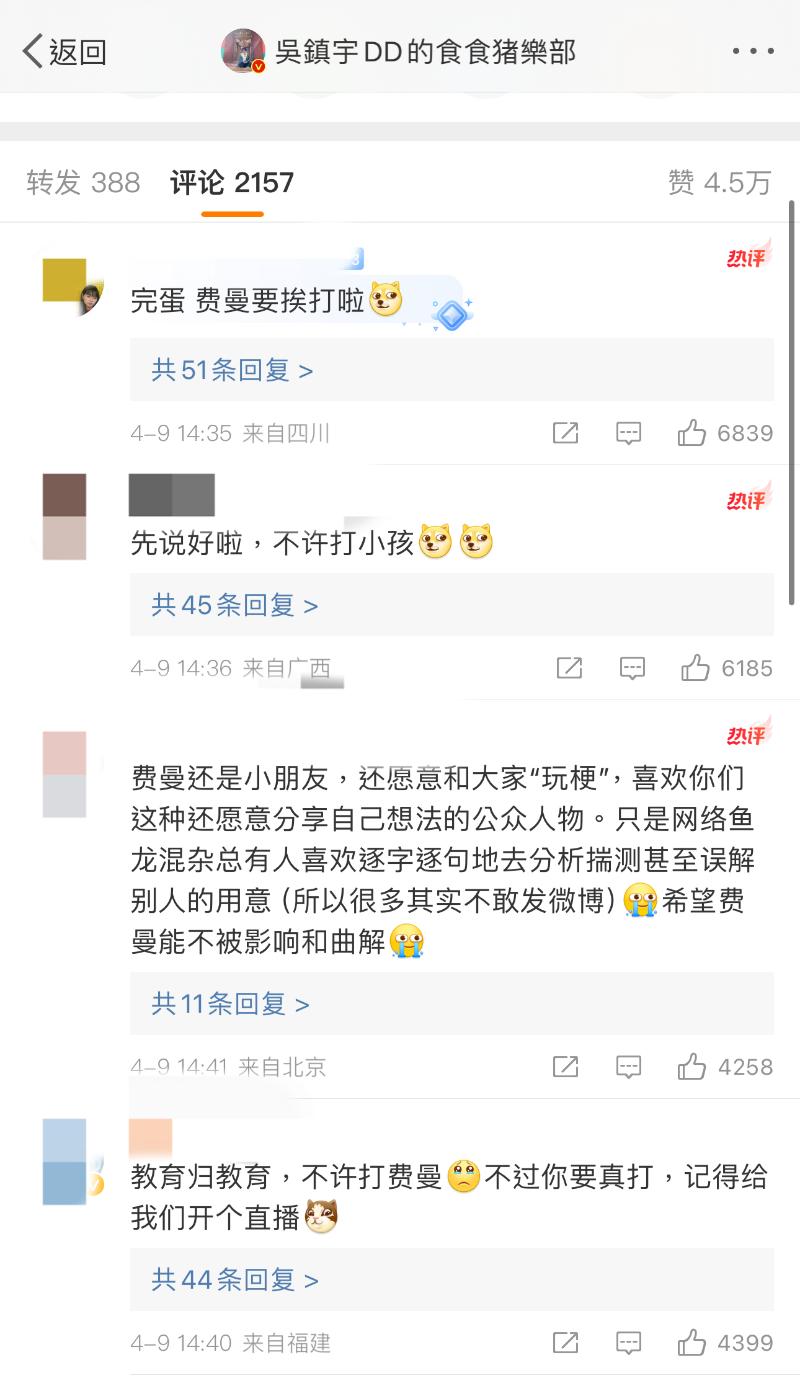Open avatar of the 完蛋 费曼要挨打啦 commenter

(x=72, y=287)
